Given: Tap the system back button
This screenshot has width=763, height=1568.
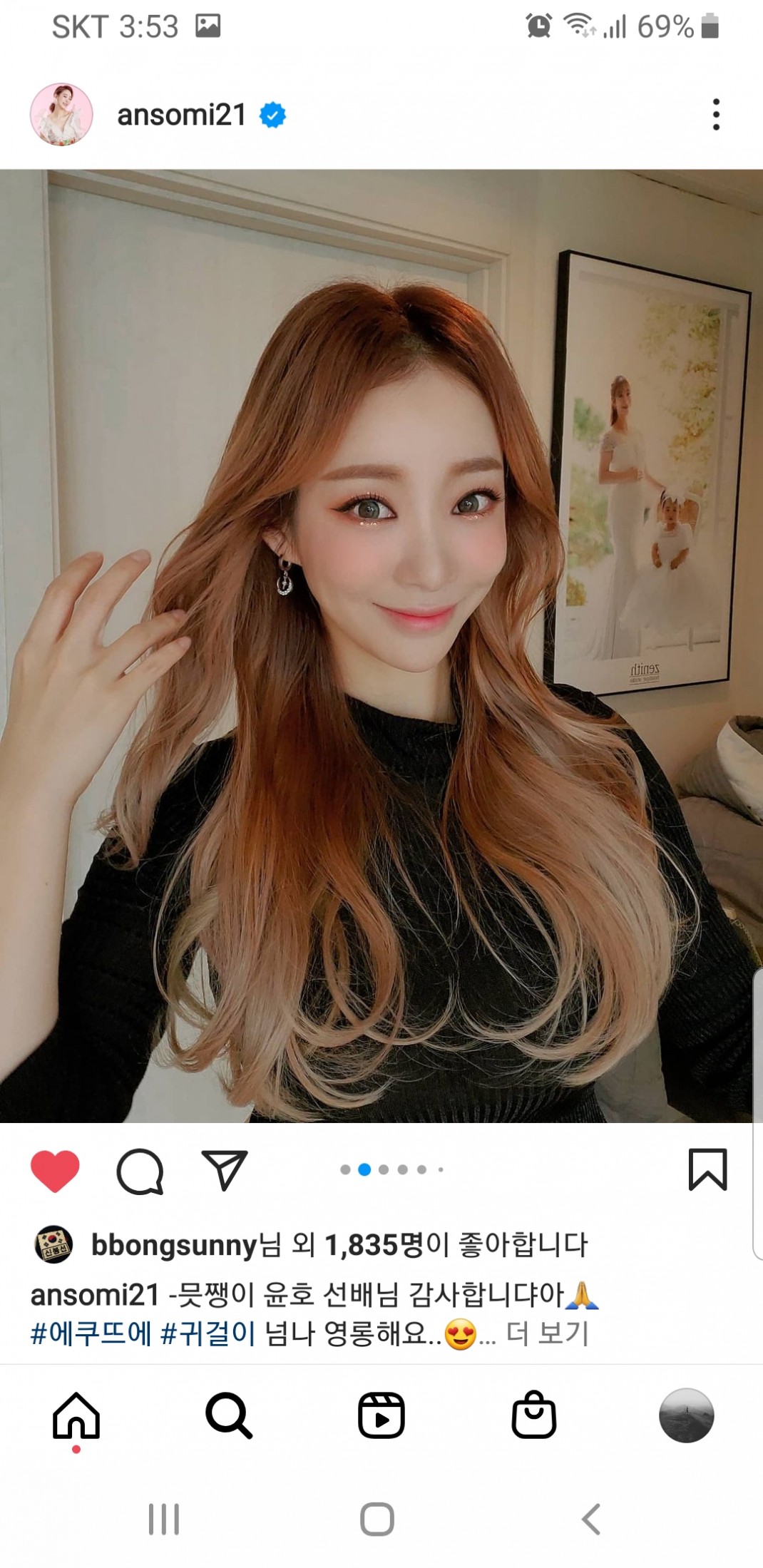Looking at the screenshot, I should point(591,1519).
